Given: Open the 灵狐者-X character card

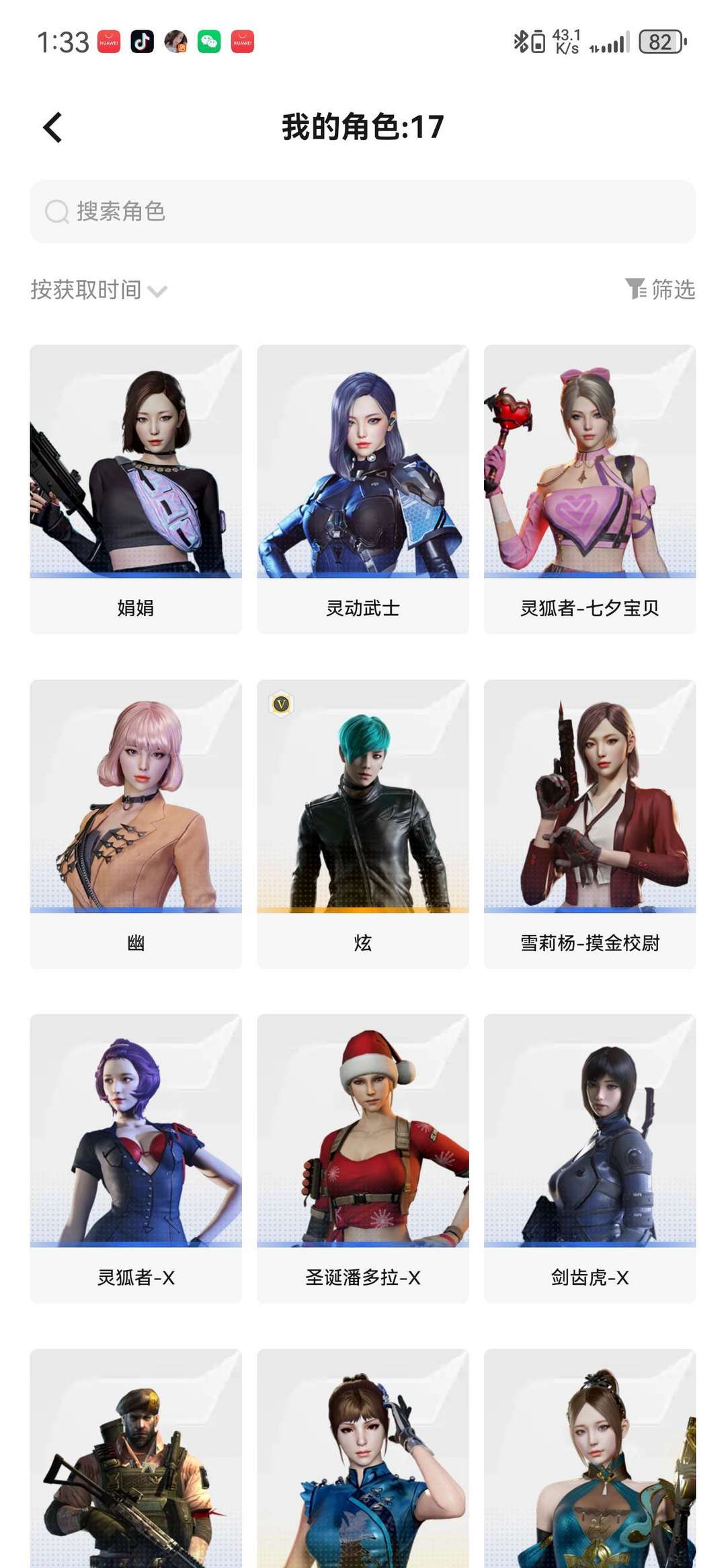Looking at the screenshot, I should [136, 1158].
